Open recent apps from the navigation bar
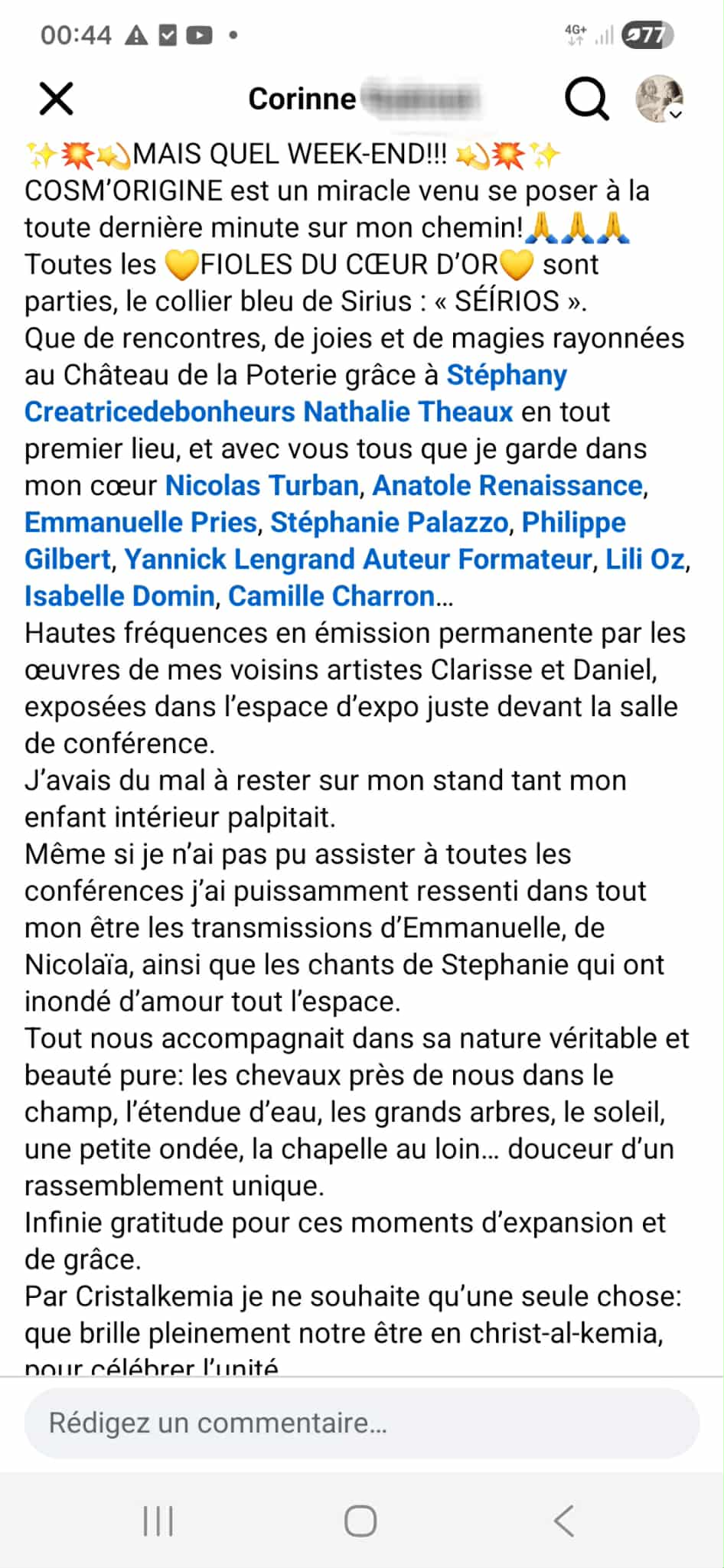Screen dimensions: 724x1568 pos(158,1520)
